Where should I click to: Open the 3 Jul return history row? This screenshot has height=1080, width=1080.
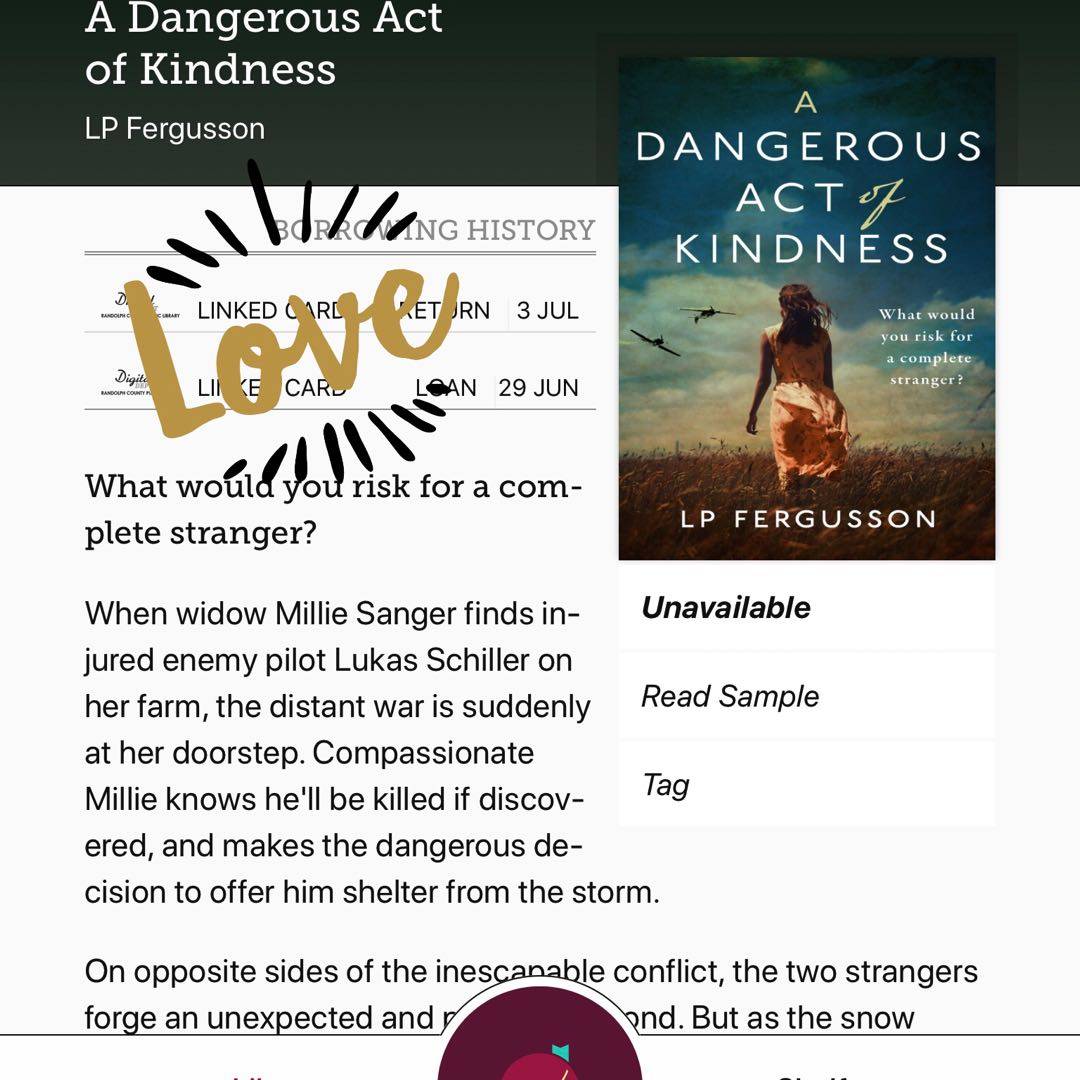(x=340, y=310)
